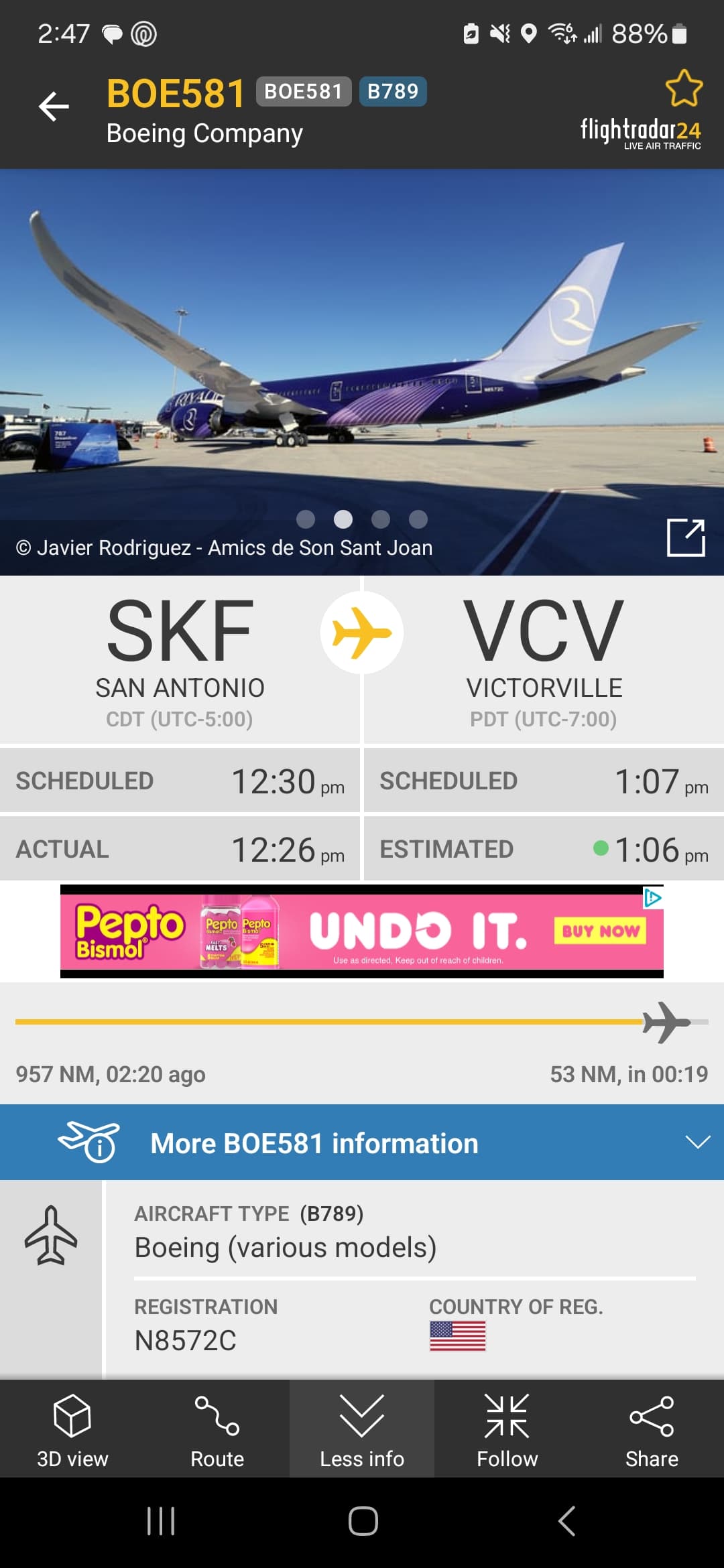
Task: Open ad choices icon on the banner
Action: click(x=652, y=898)
